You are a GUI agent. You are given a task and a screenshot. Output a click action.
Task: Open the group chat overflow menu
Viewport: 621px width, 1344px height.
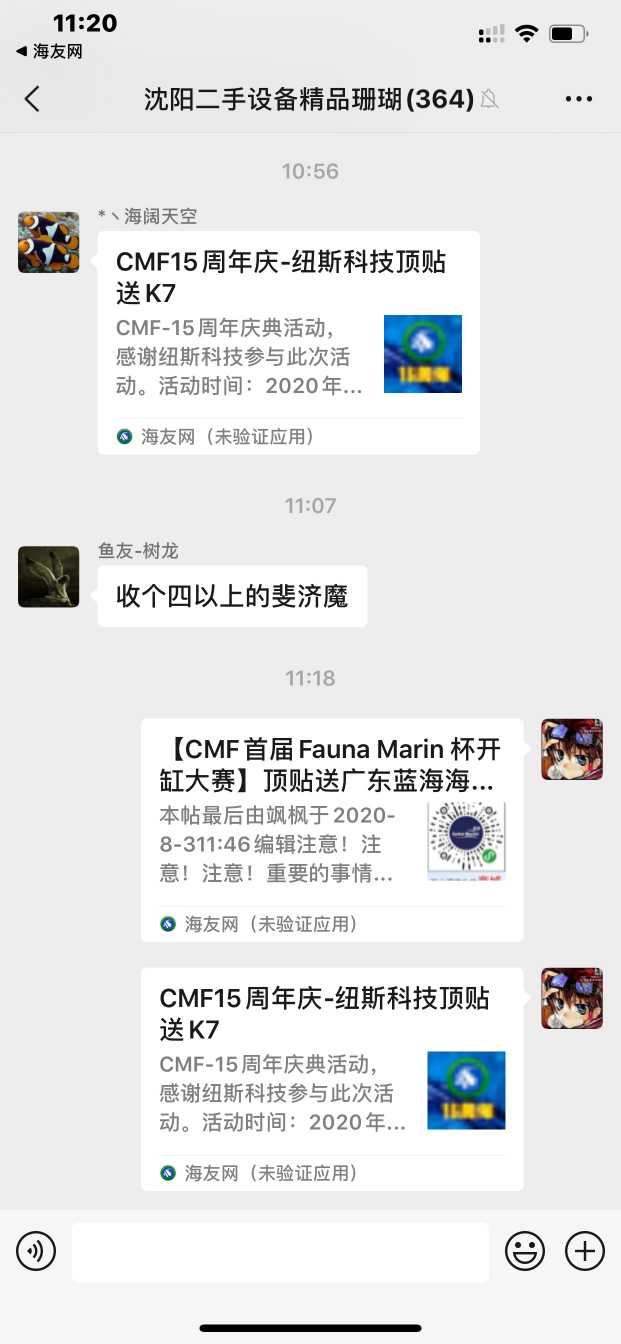point(579,98)
